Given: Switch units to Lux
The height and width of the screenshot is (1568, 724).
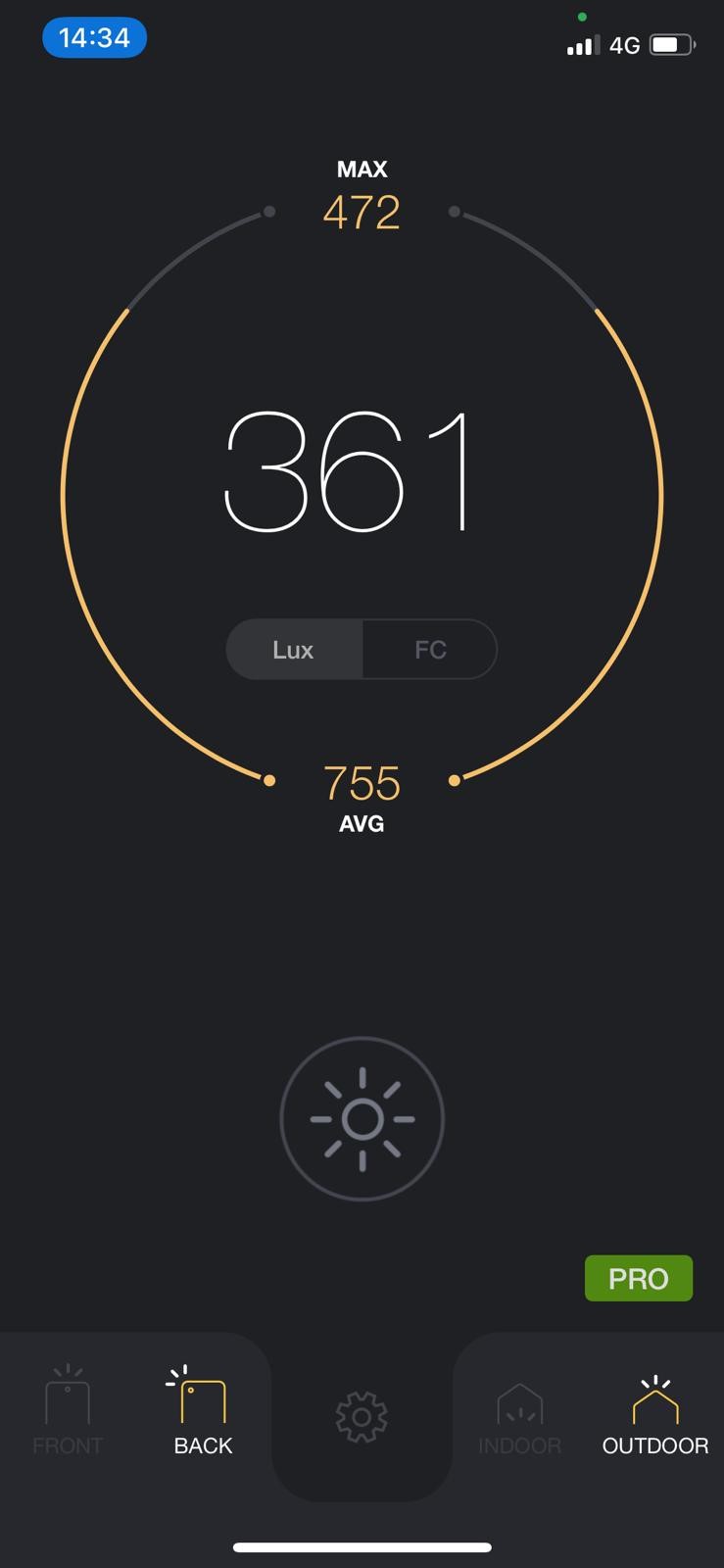Looking at the screenshot, I should coord(294,650).
